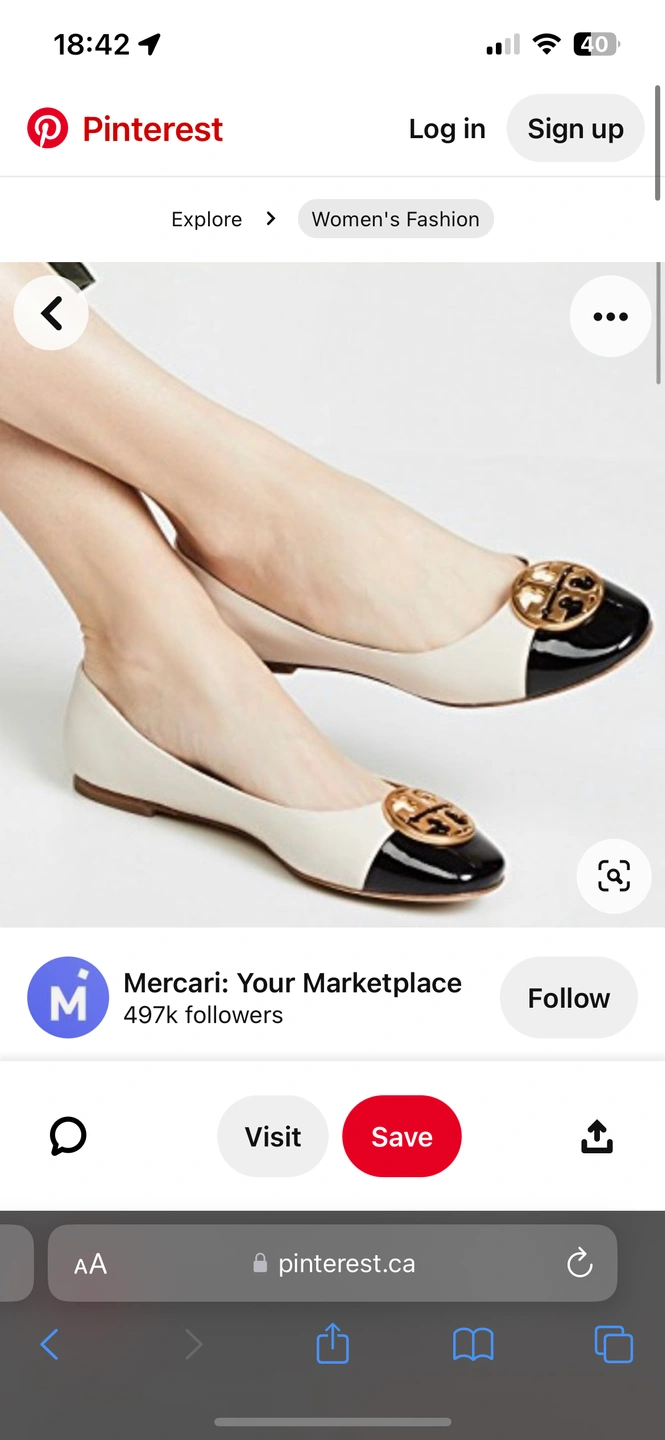Image resolution: width=665 pixels, height=1440 pixels.
Task: Follow Mercari: Your Marketplace
Action: click(x=568, y=998)
